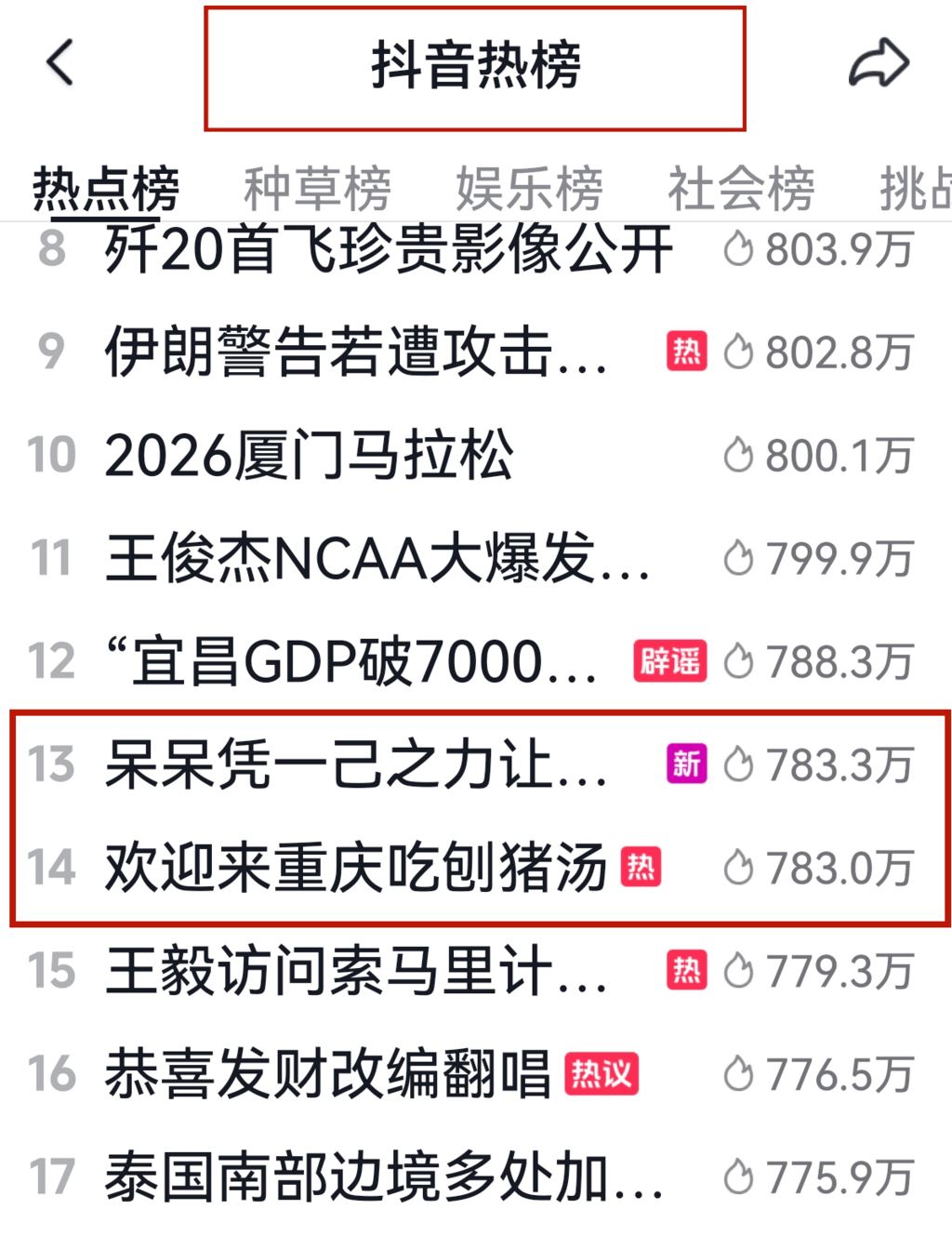
Task: Share the 抖音热榜 list
Action: [878, 64]
